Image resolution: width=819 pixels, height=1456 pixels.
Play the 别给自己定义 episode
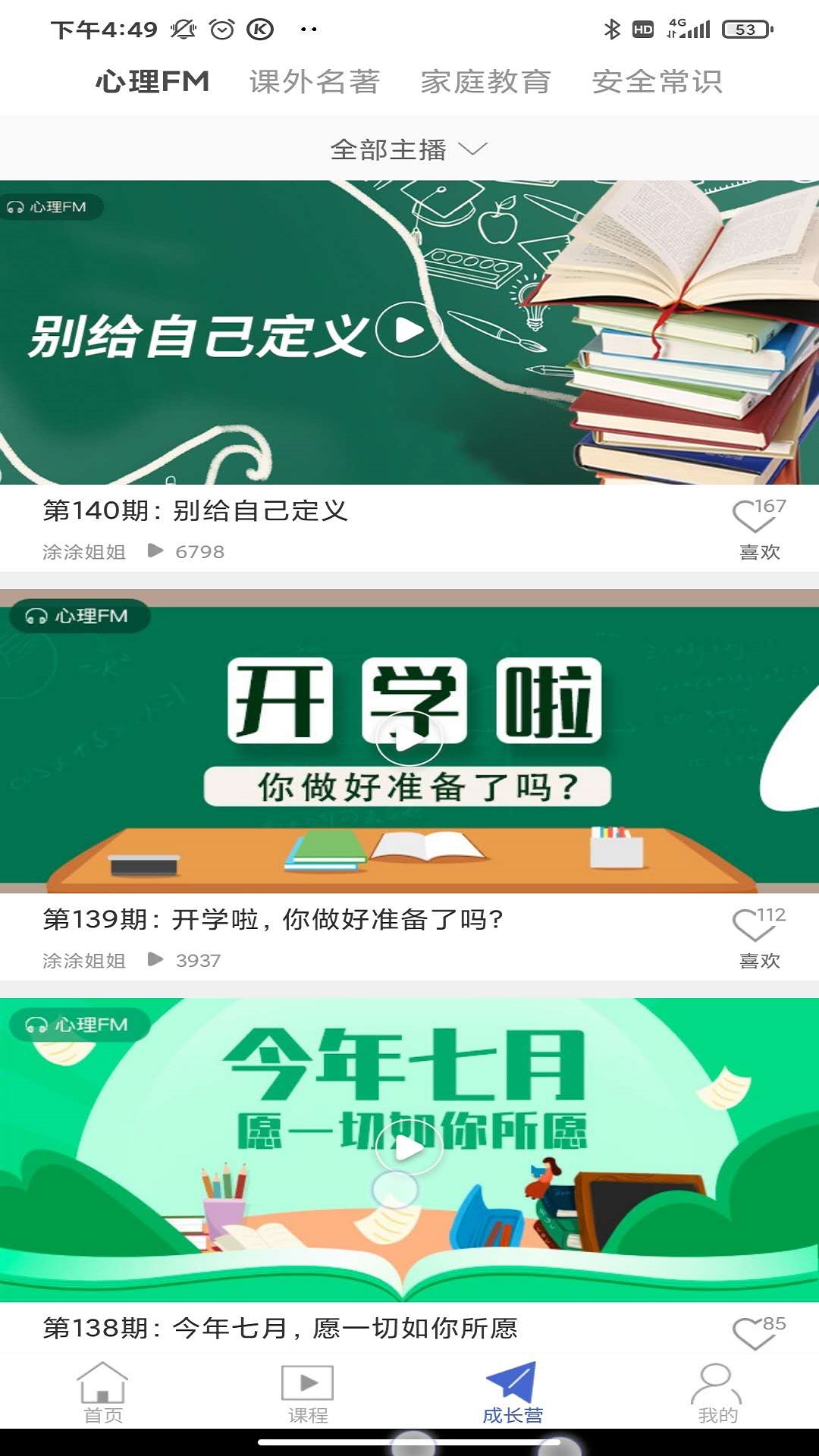click(x=409, y=330)
